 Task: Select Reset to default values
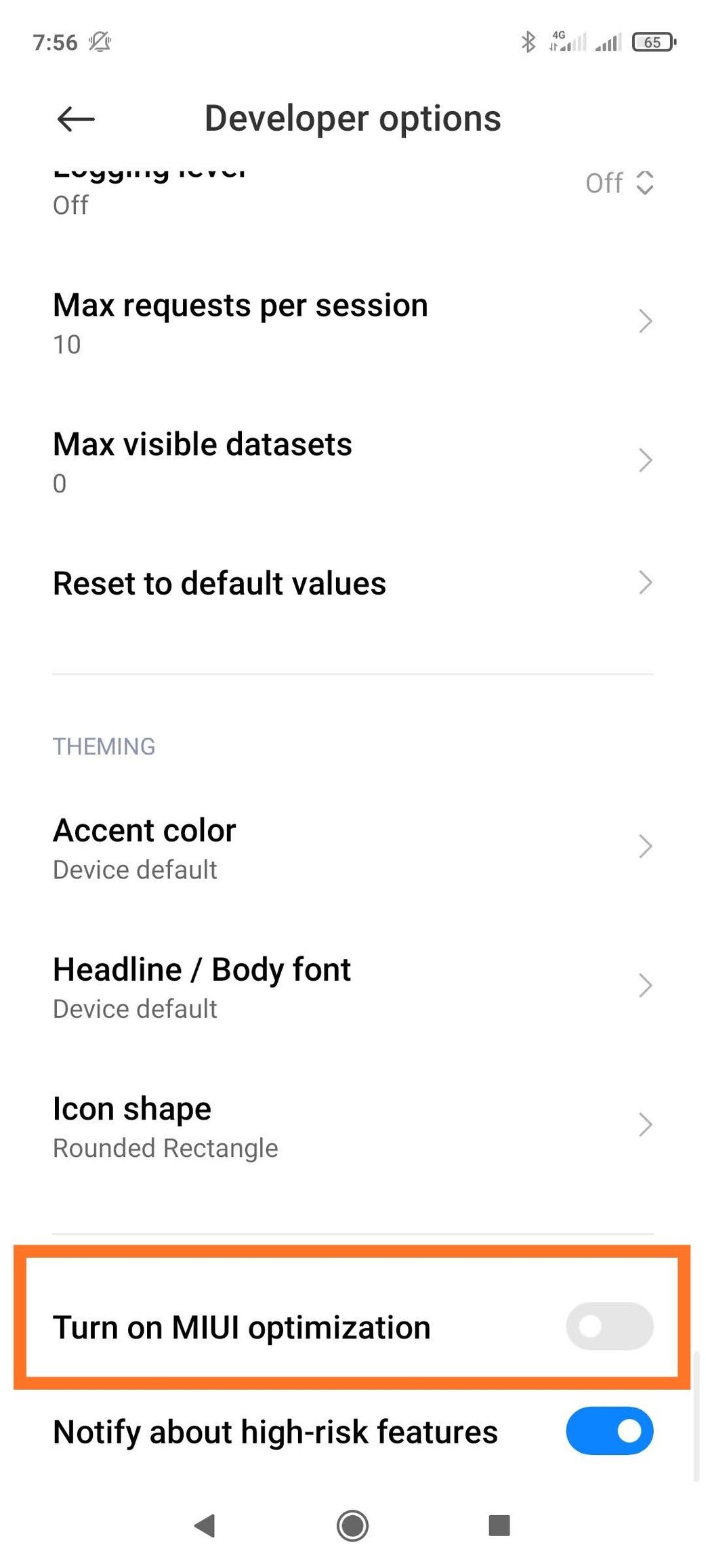click(x=352, y=584)
